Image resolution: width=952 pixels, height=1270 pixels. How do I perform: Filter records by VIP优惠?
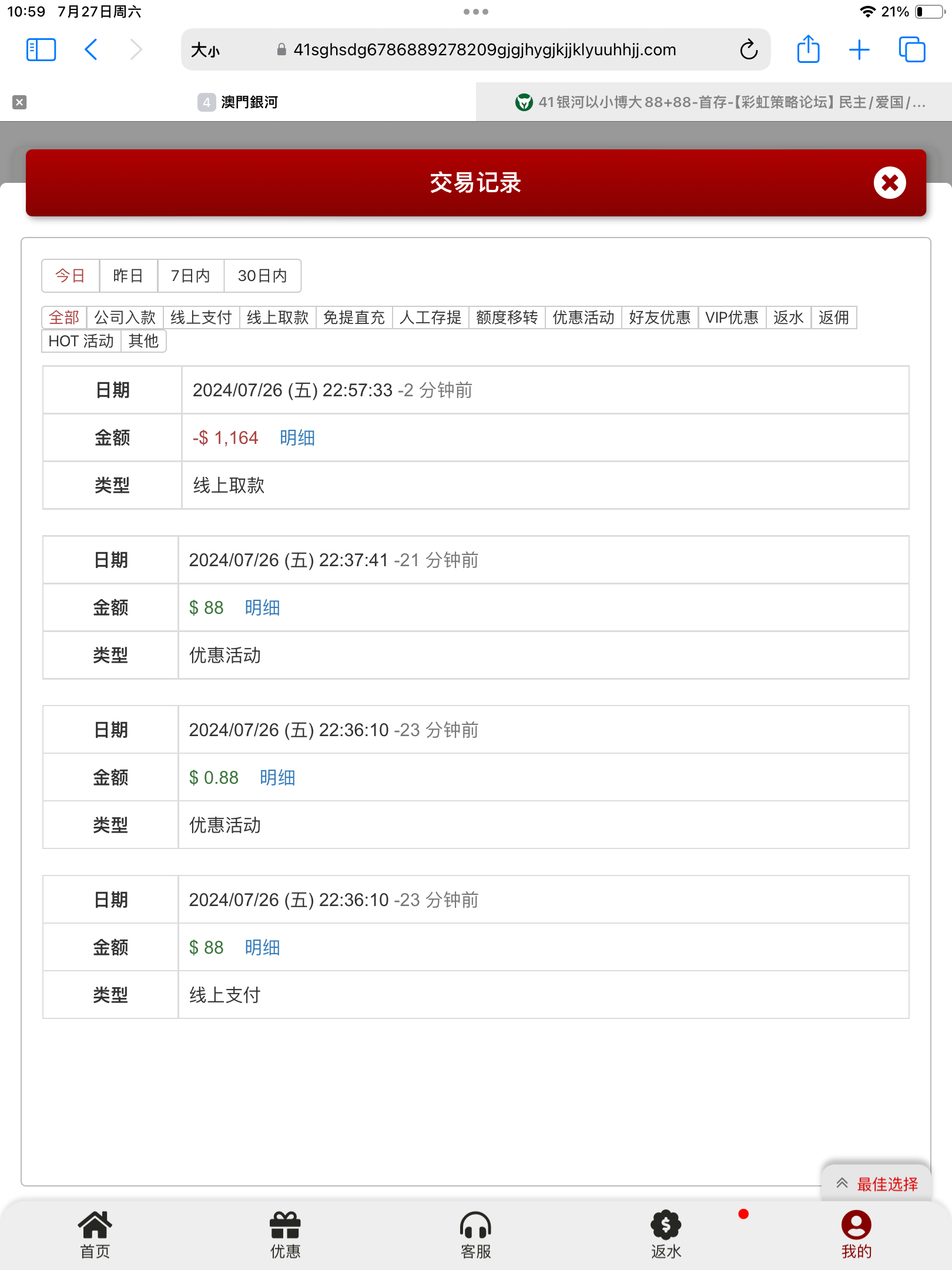[732, 317]
